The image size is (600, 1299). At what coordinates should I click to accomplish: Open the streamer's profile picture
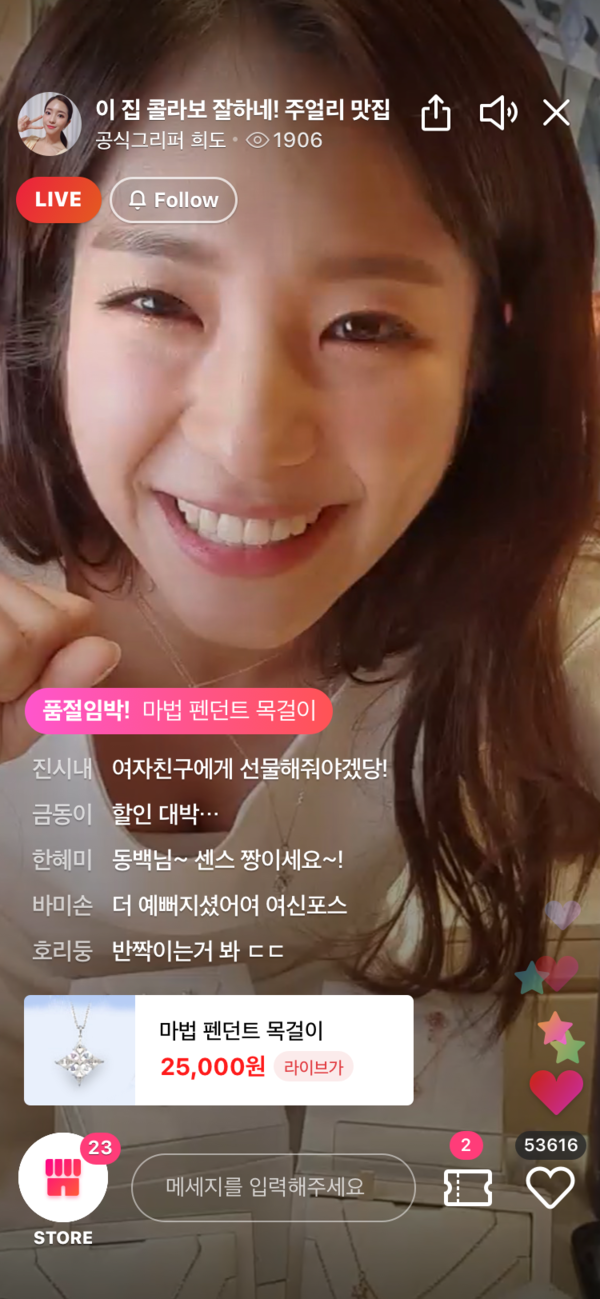(49, 124)
